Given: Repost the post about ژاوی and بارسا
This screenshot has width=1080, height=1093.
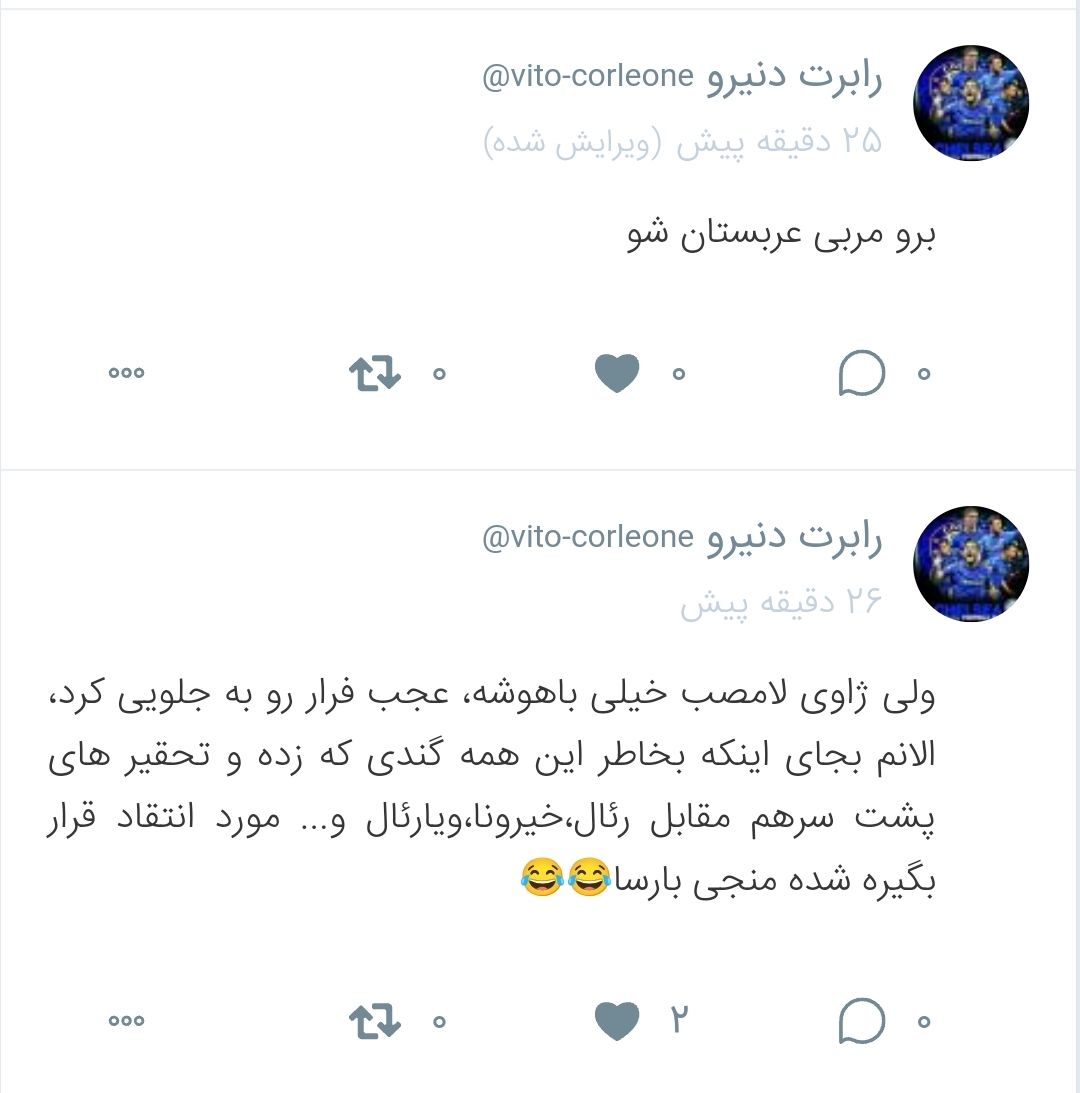Looking at the screenshot, I should [375, 1021].
